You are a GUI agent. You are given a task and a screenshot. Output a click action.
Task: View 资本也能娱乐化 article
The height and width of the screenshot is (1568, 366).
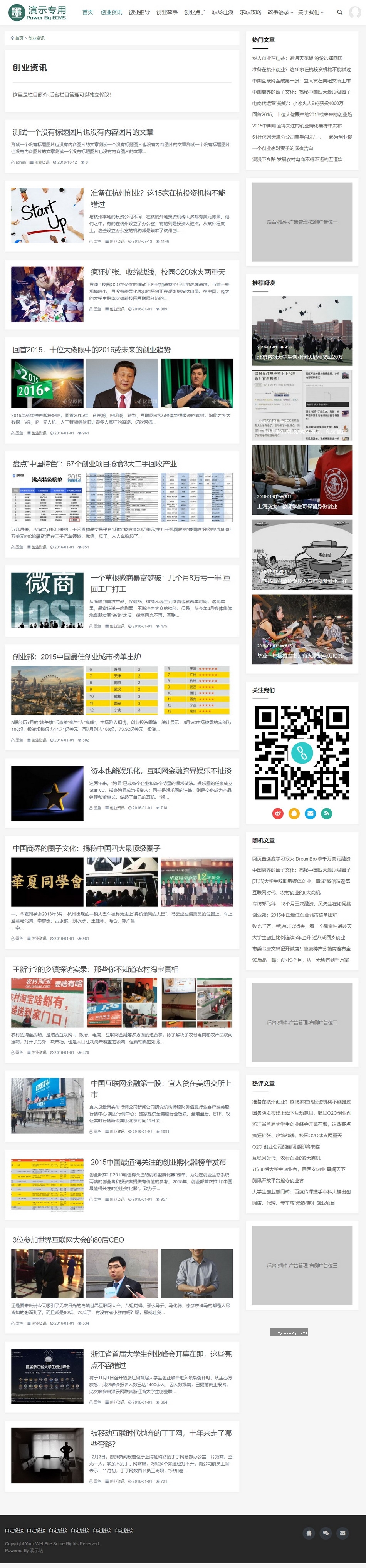pyautogui.click(x=161, y=771)
